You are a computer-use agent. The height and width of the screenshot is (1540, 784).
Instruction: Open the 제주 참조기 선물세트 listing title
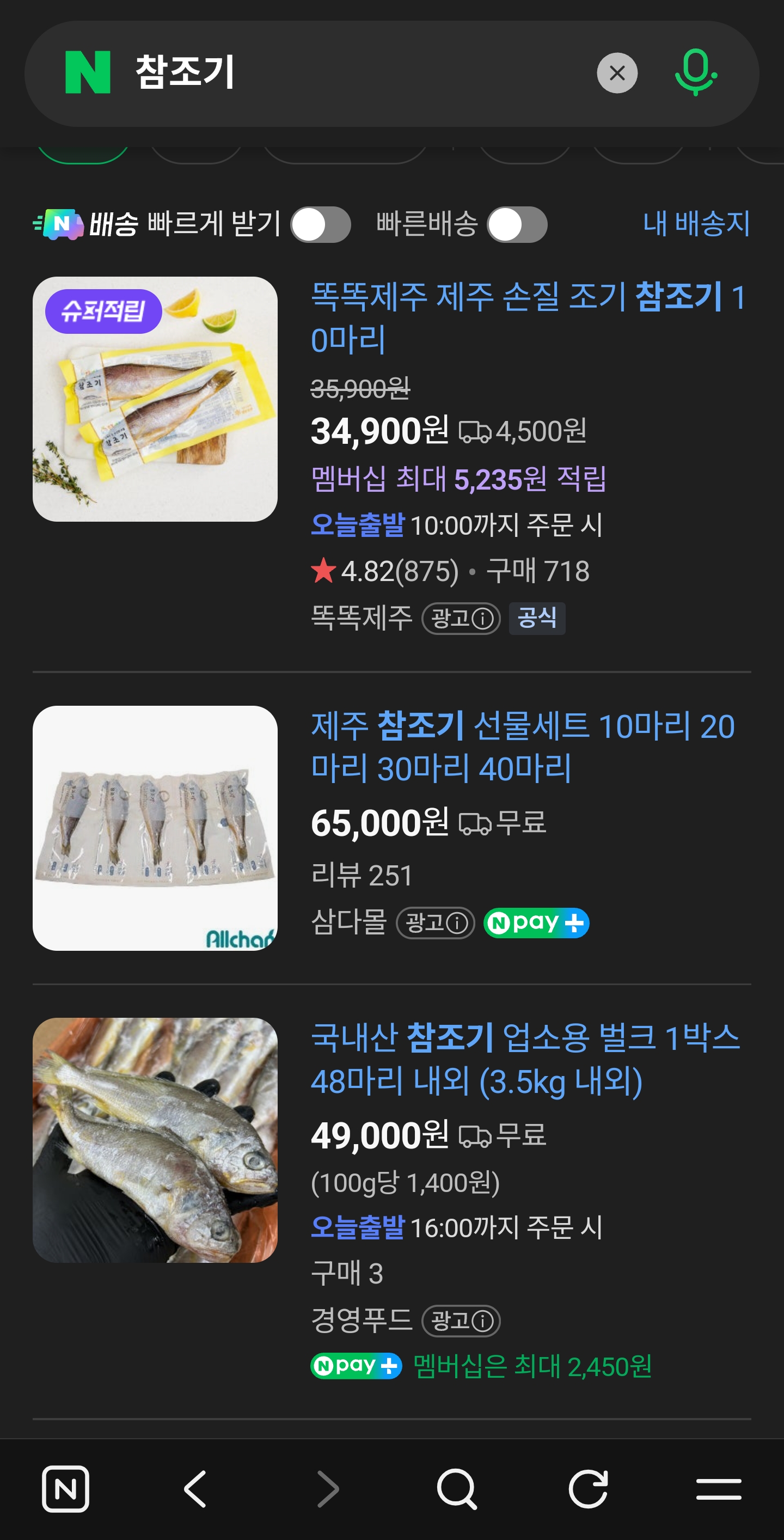[523, 747]
